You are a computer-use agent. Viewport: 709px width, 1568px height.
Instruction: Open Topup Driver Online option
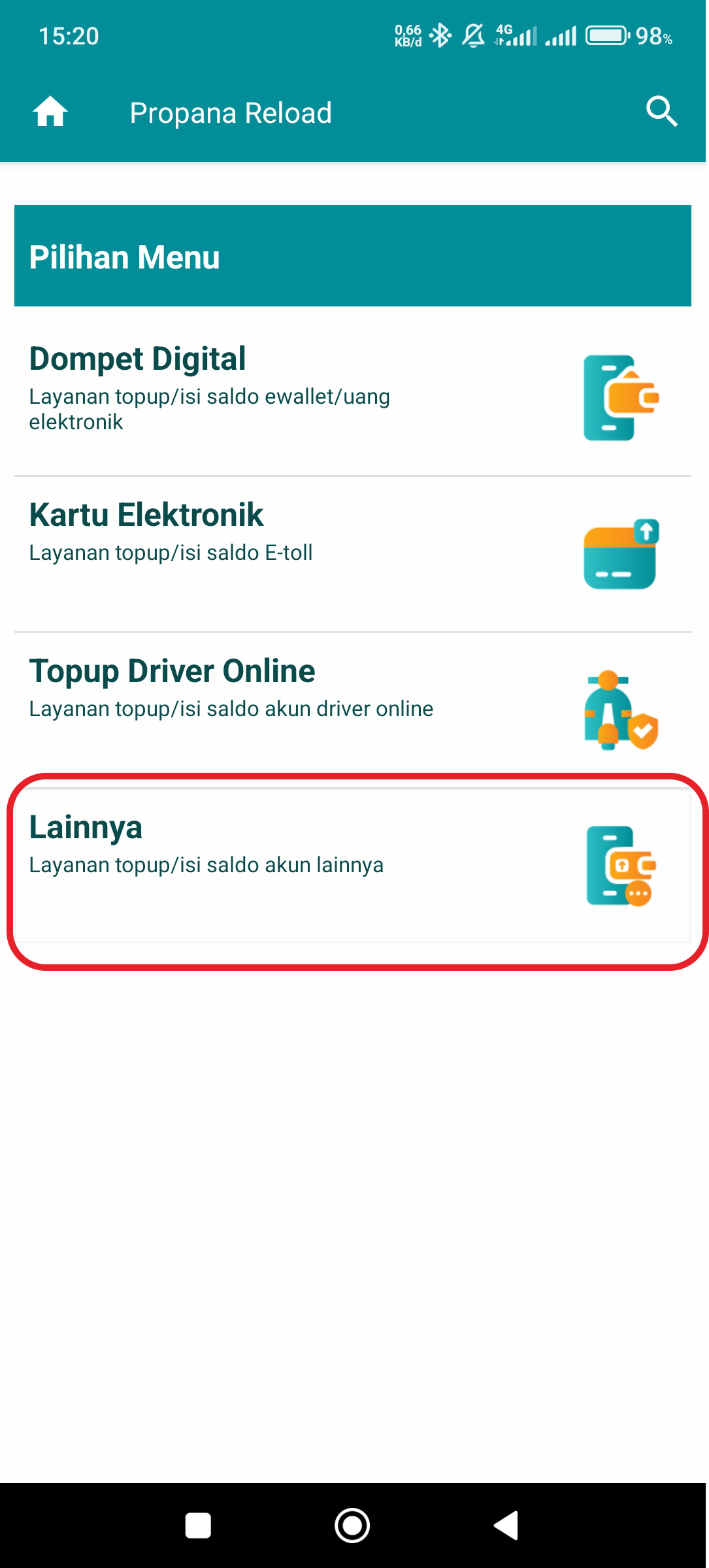353,710
